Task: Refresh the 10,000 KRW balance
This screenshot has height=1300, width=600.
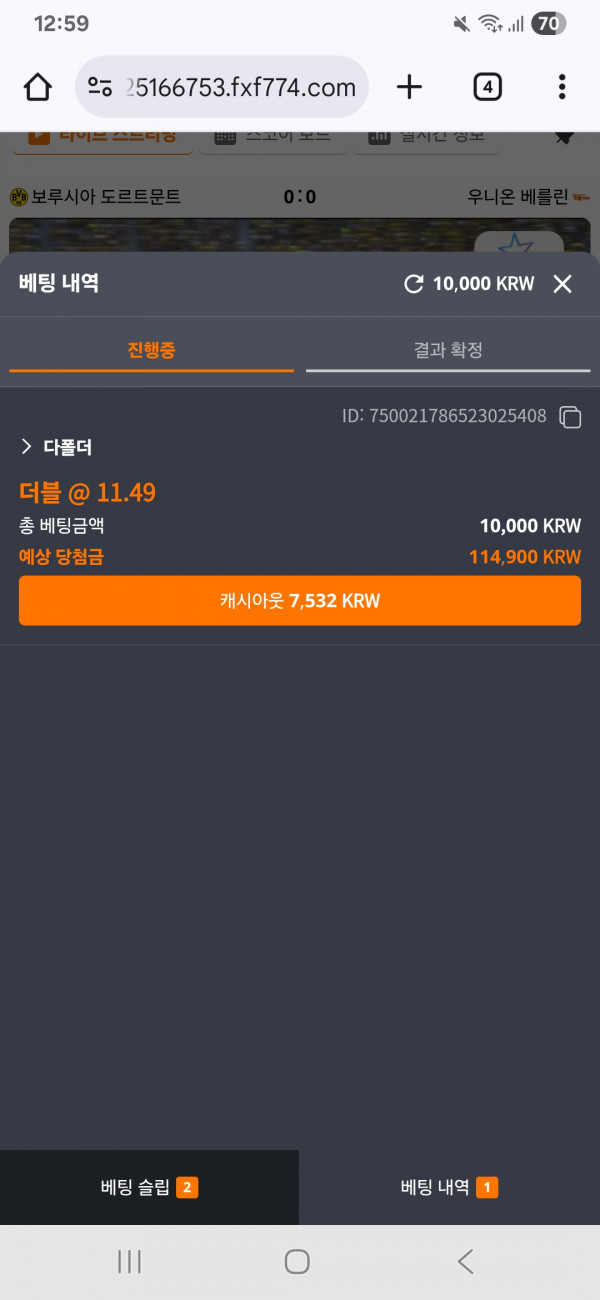Action: point(413,284)
